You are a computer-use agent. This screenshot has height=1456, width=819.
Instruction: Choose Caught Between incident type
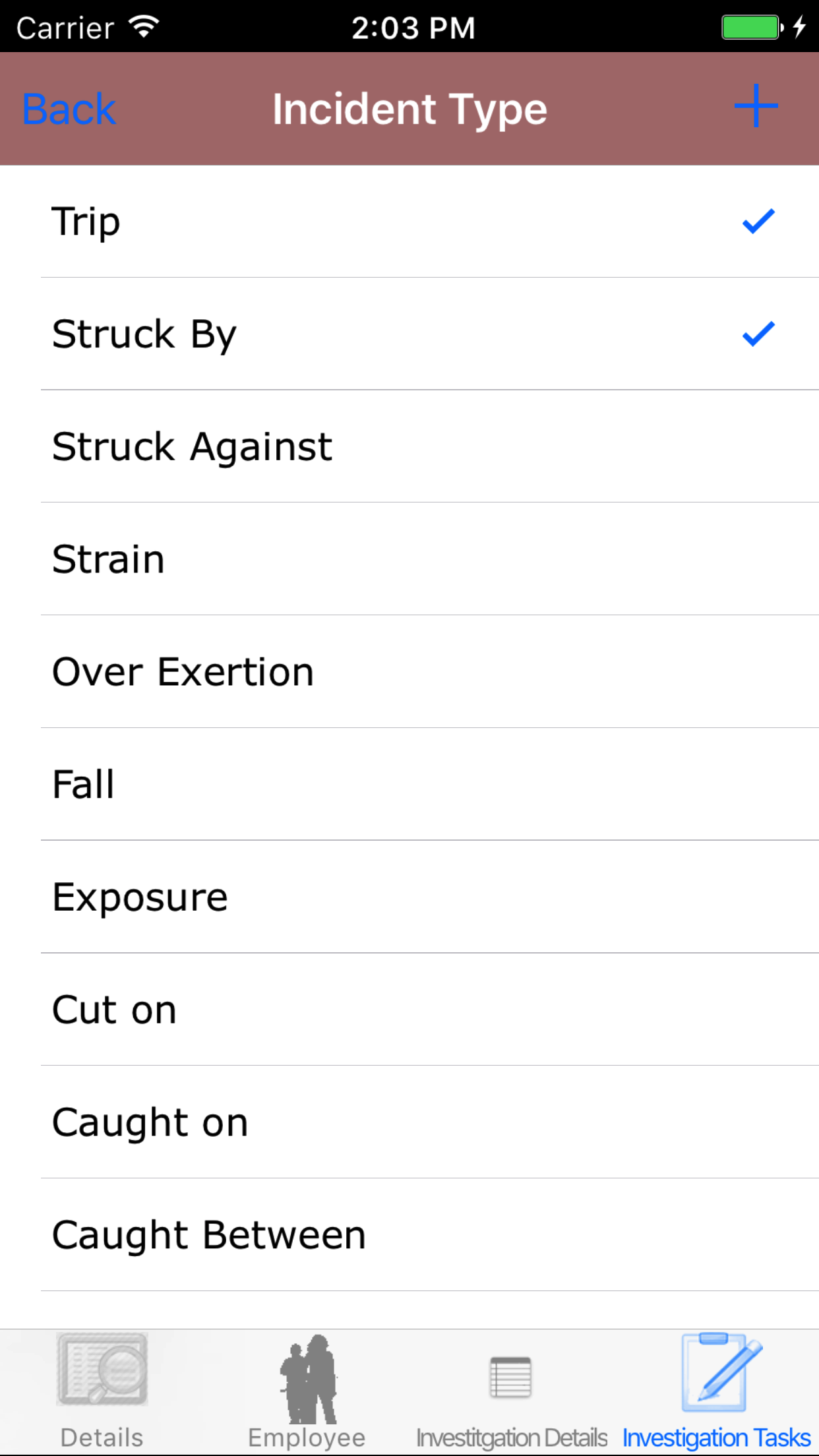pos(409,1235)
